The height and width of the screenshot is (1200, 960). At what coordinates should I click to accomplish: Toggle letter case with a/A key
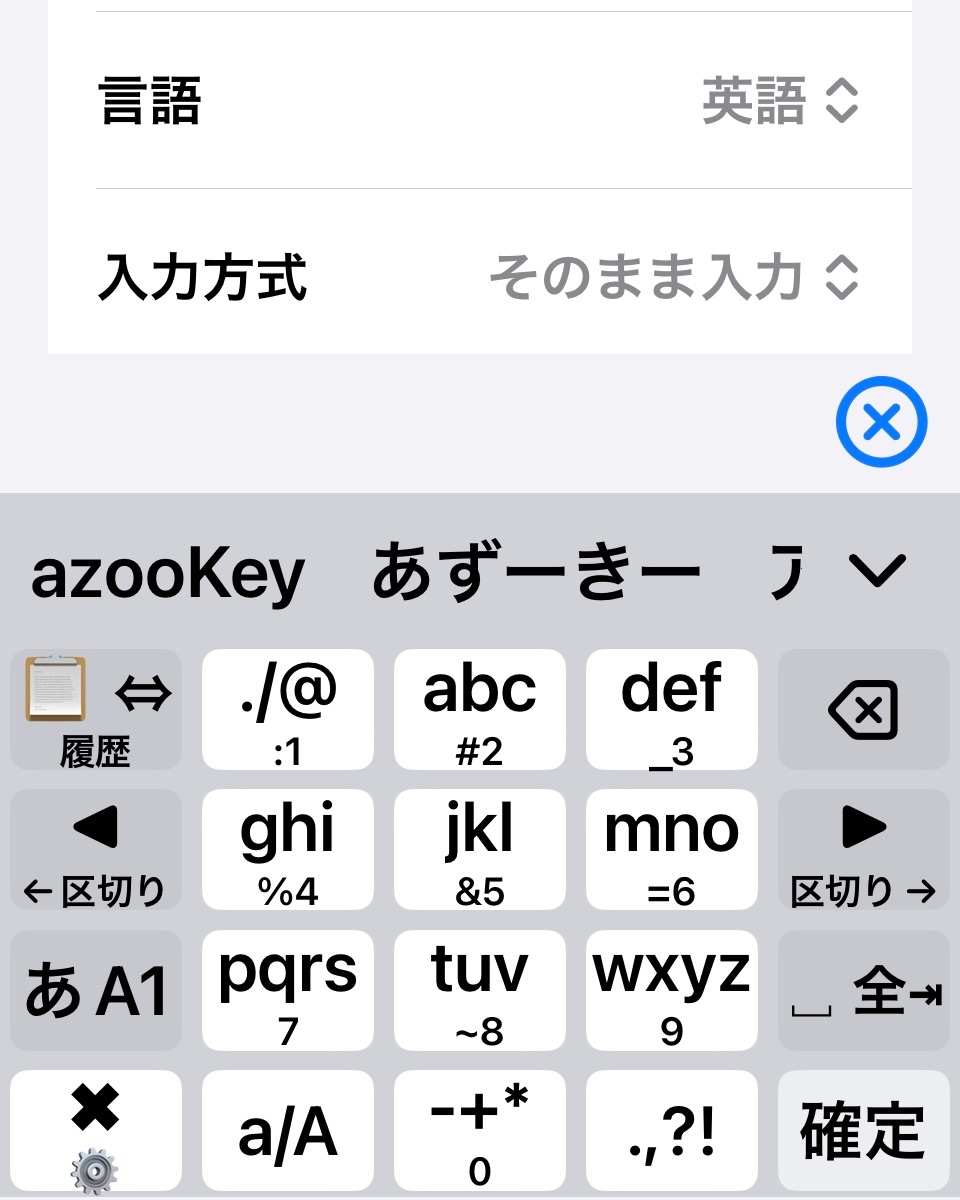pos(288,1130)
